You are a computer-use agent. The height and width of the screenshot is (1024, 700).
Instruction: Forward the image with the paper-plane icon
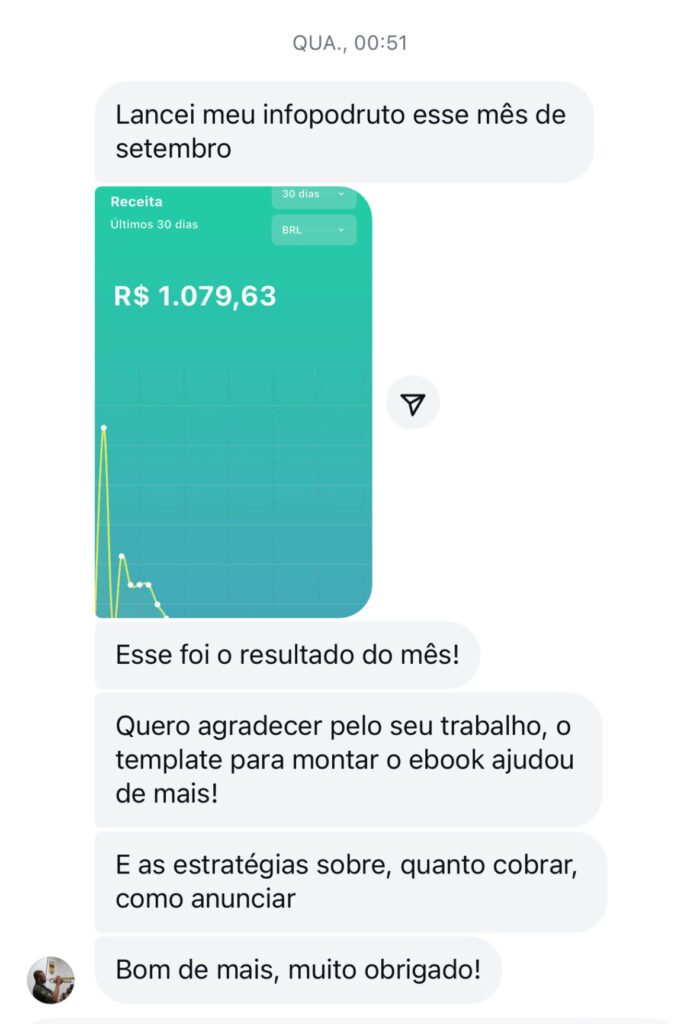coord(413,403)
